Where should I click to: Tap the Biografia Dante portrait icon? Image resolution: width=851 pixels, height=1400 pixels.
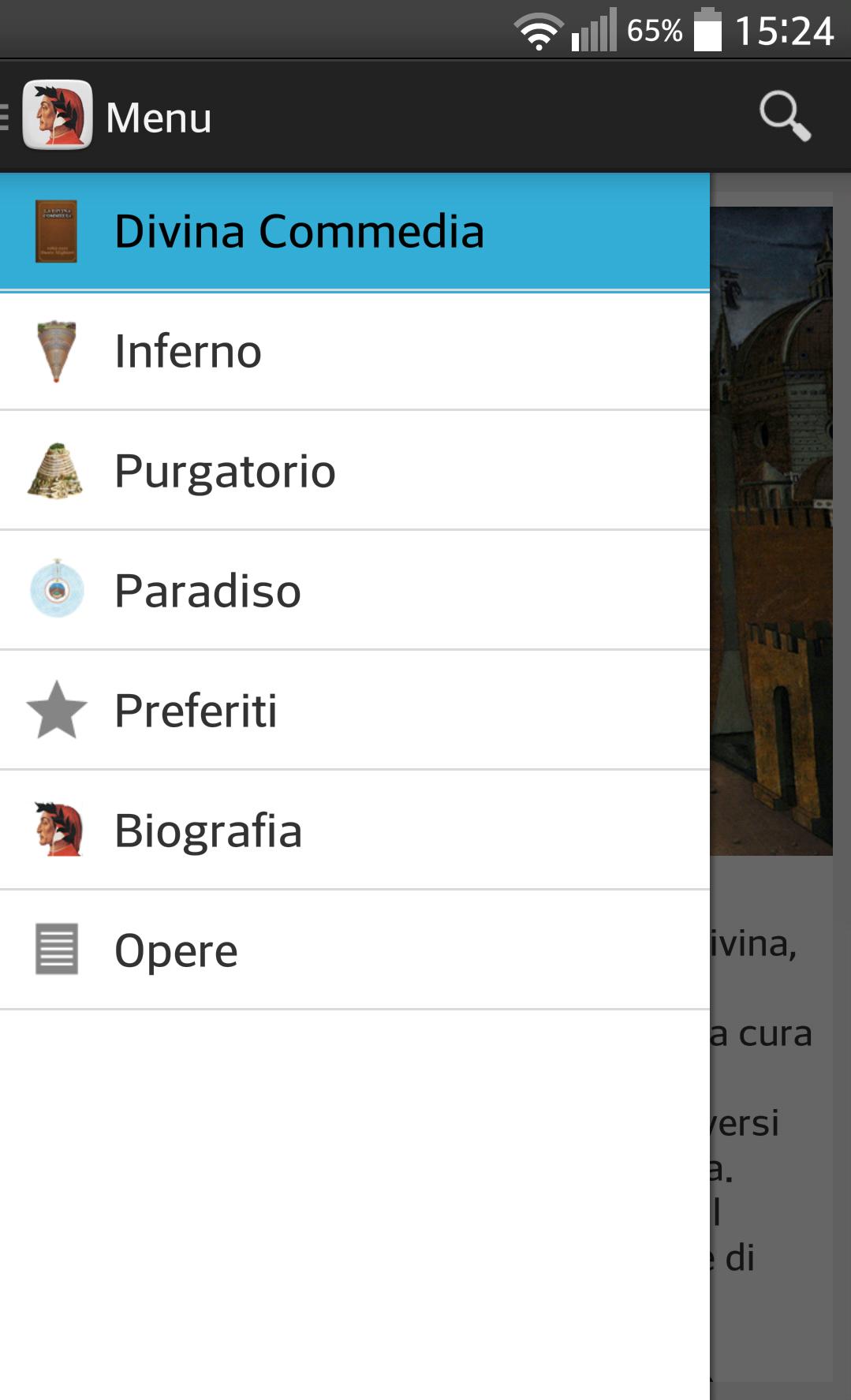tap(54, 830)
